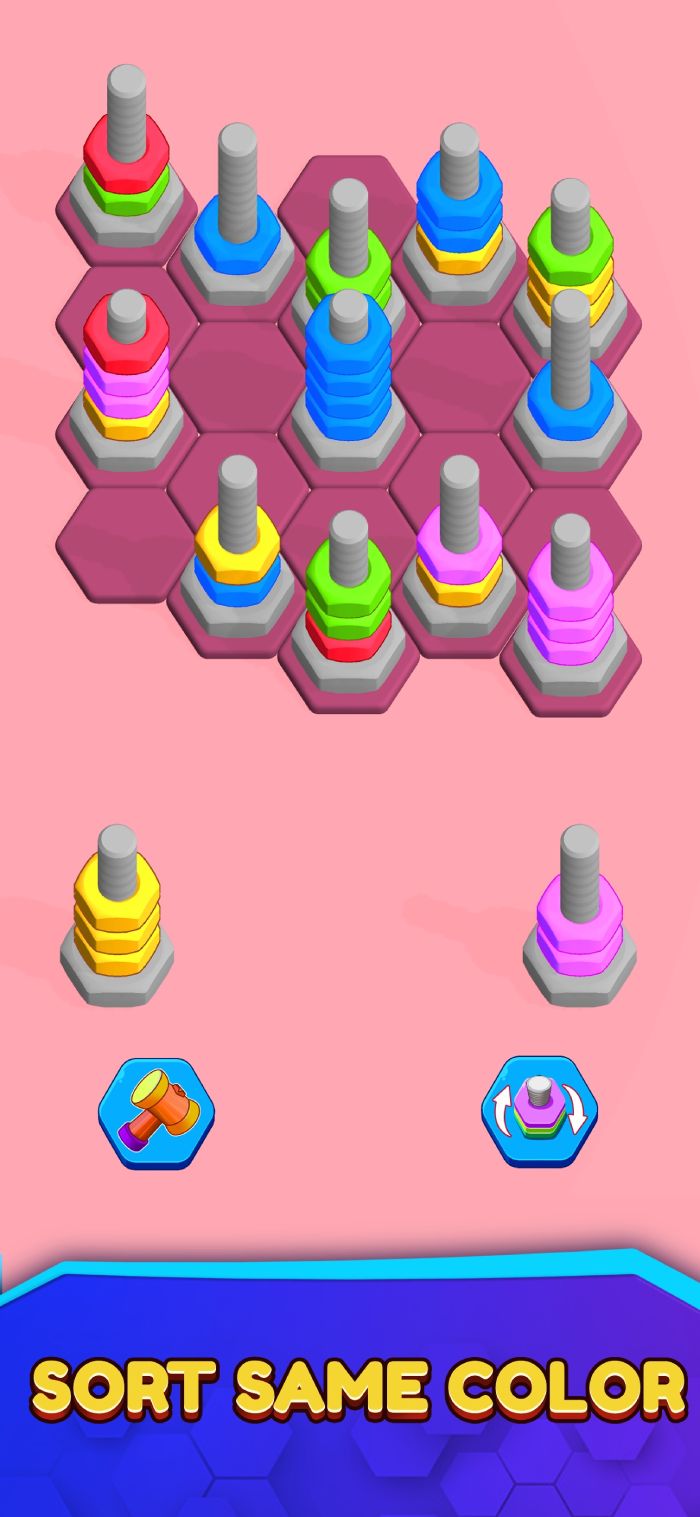
Task: Use the hammer booster
Action: (x=156, y=1112)
